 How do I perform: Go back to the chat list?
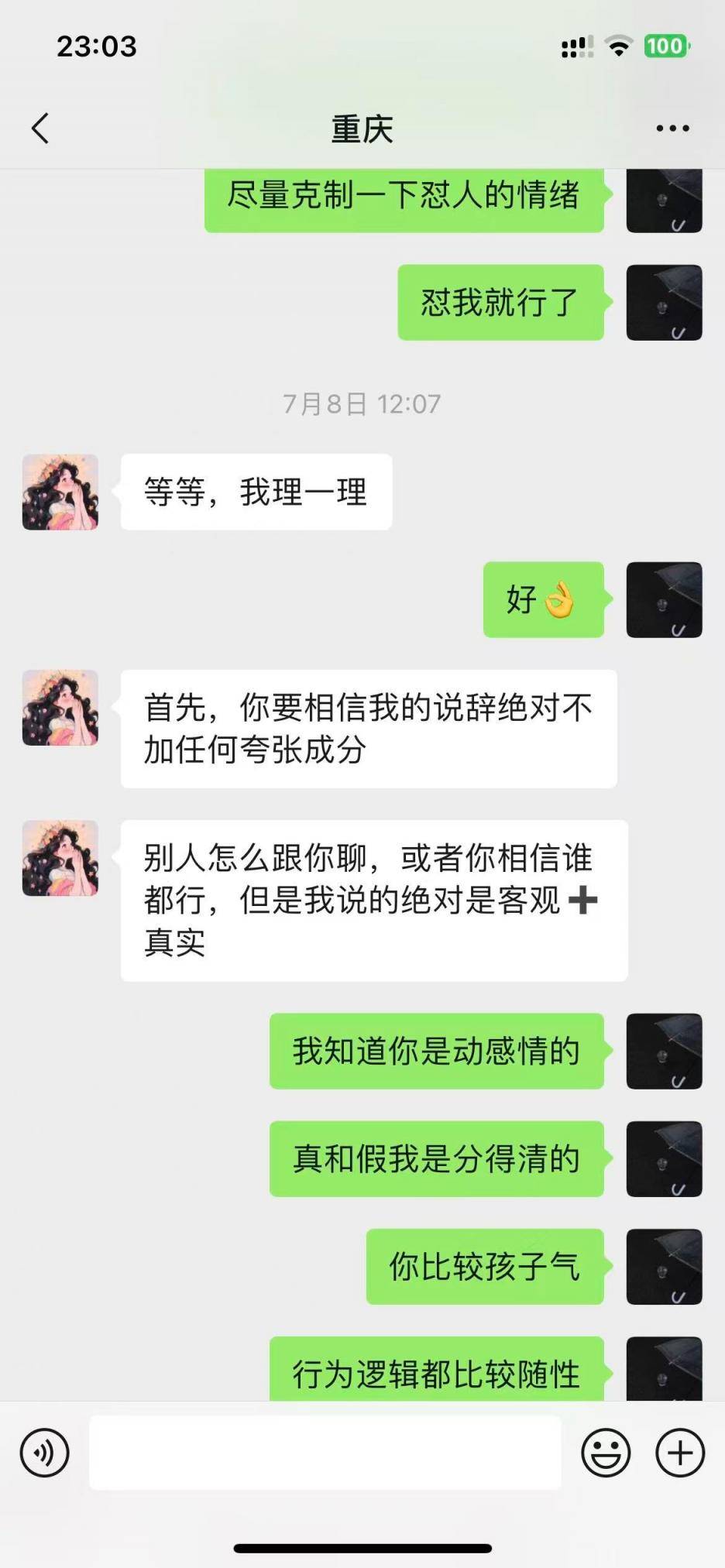click(x=40, y=129)
